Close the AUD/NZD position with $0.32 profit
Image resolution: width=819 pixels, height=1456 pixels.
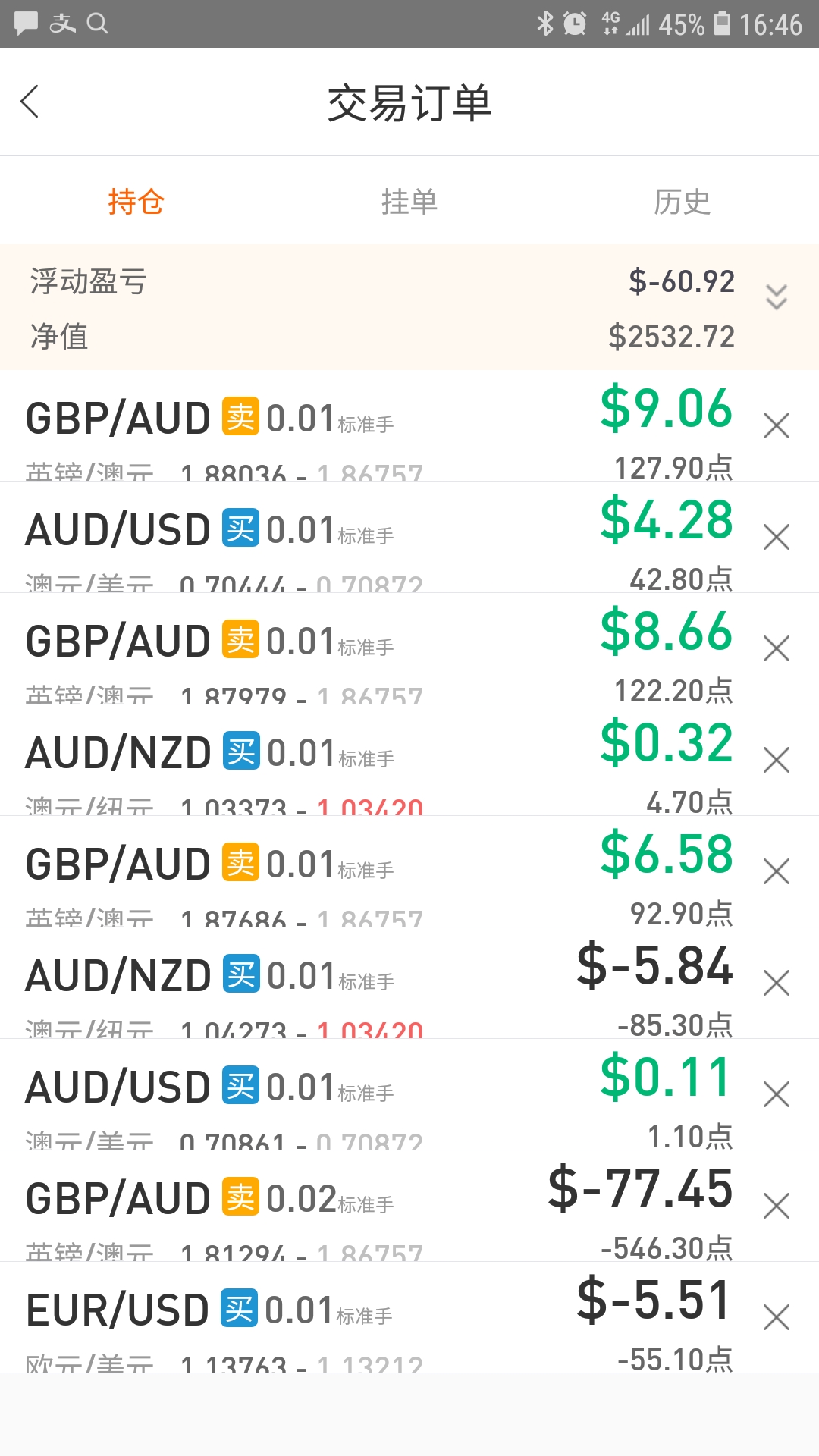(777, 760)
